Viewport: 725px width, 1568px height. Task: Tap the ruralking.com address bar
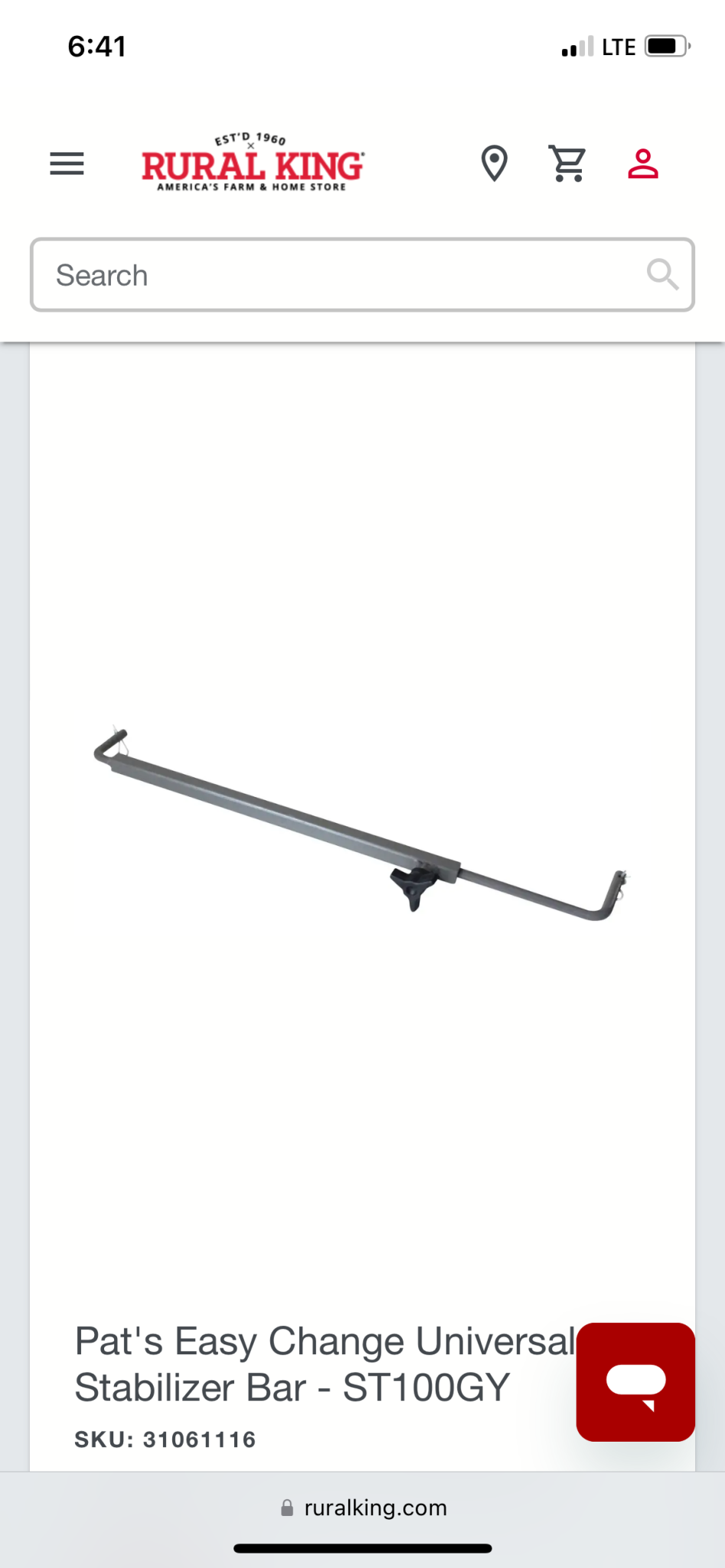pyautogui.click(x=363, y=1508)
